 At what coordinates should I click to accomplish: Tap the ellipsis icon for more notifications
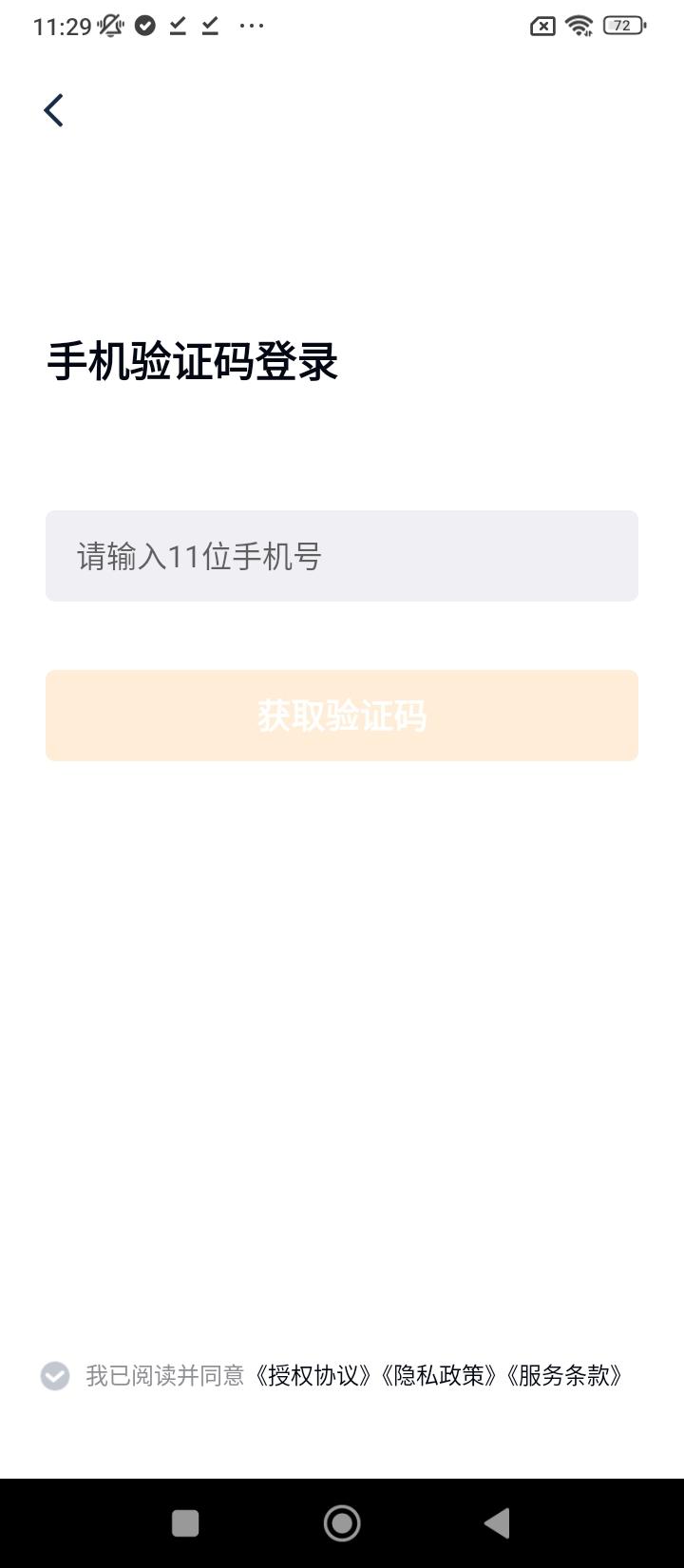coord(251,26)
